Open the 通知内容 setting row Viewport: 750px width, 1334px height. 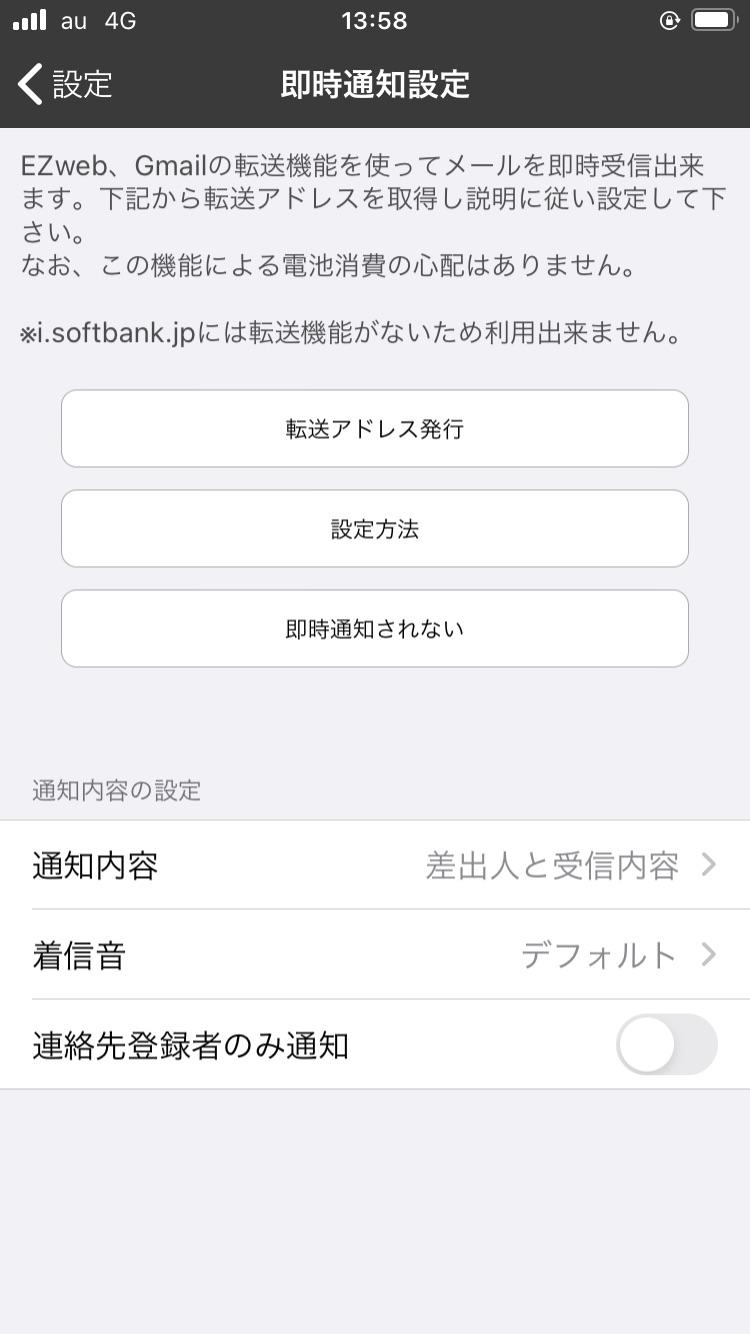pos(375,865)
